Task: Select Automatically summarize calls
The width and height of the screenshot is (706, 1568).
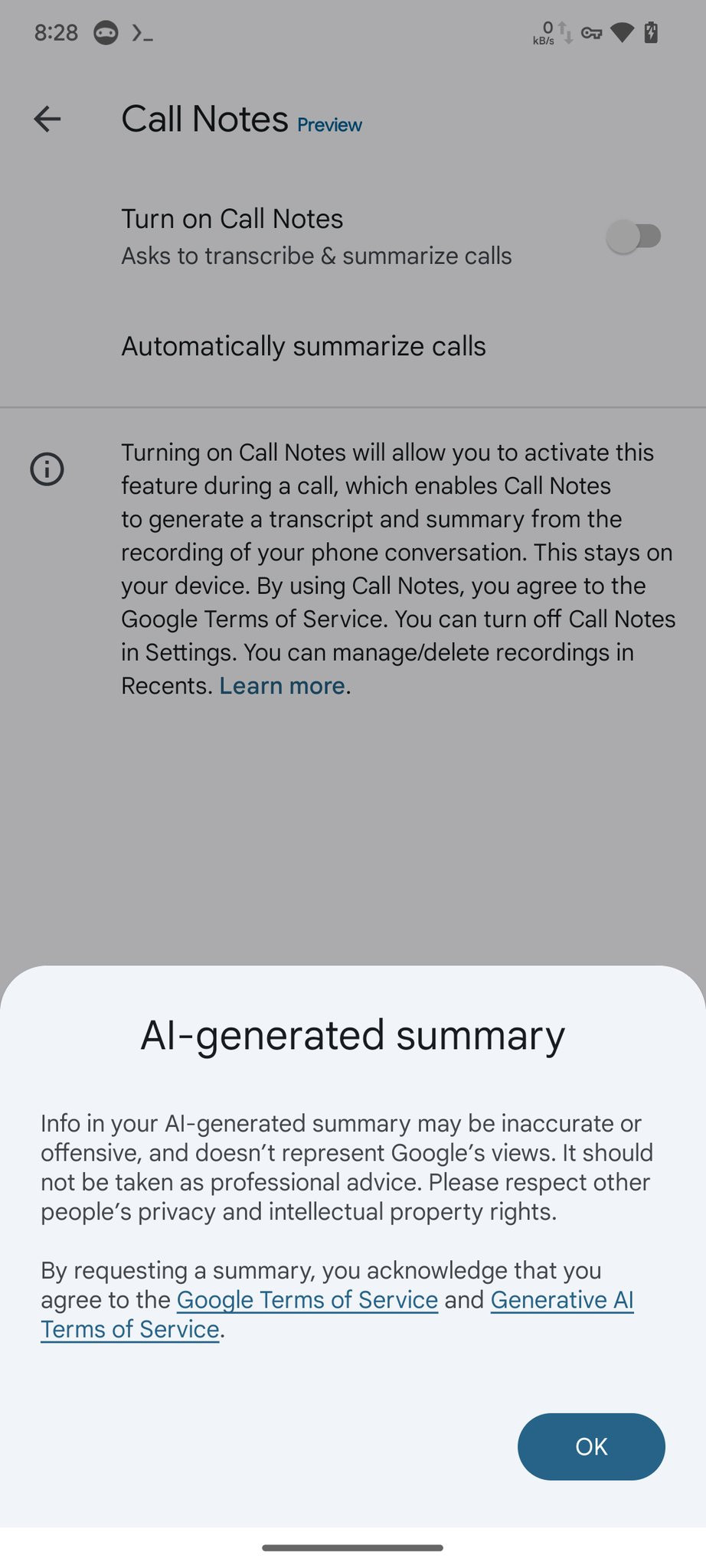Action: (303, 346)
